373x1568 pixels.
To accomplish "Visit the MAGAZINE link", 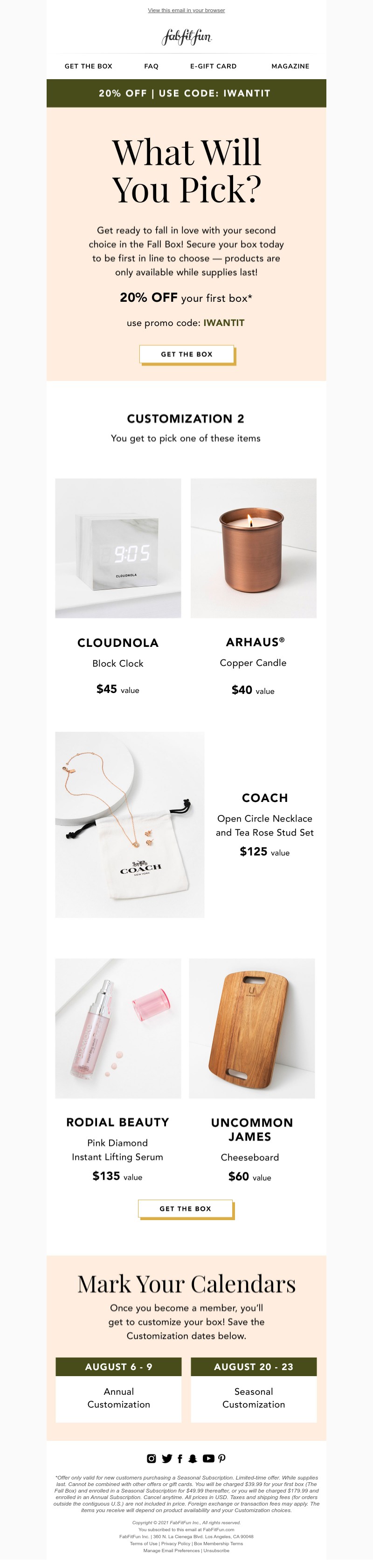I will tap(290, 66).
